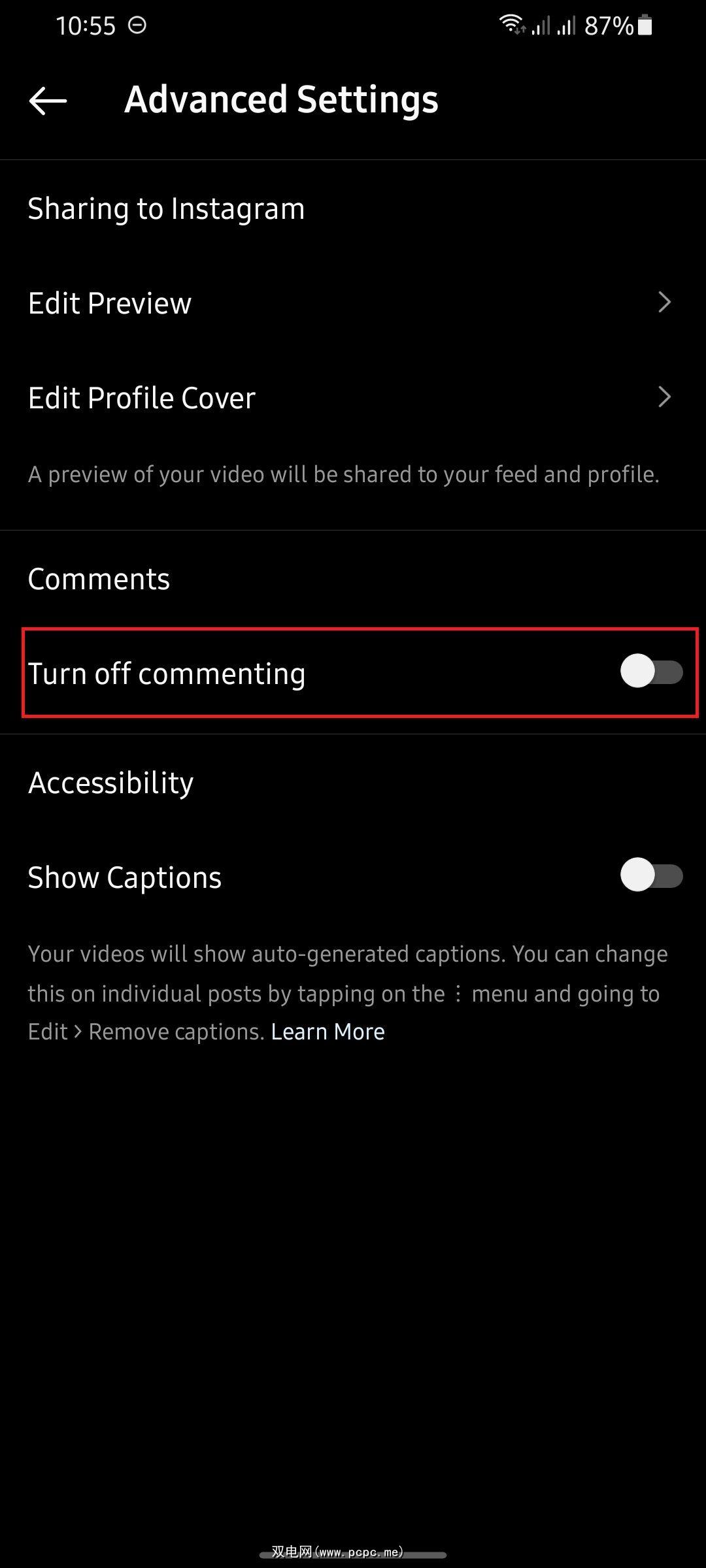Open Edit Profile Cover

(x=352, y=397)
